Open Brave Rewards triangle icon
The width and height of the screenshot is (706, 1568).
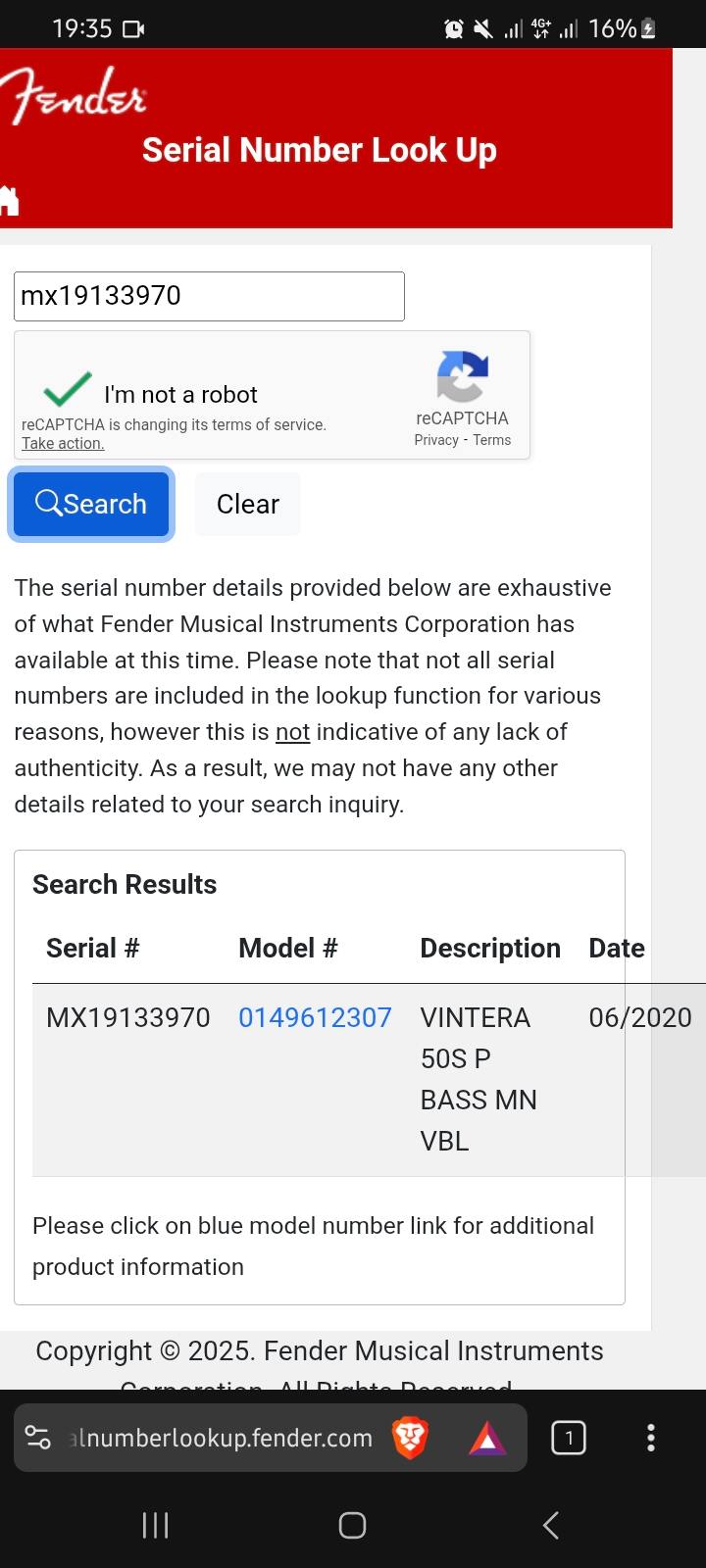point(487,1438)
